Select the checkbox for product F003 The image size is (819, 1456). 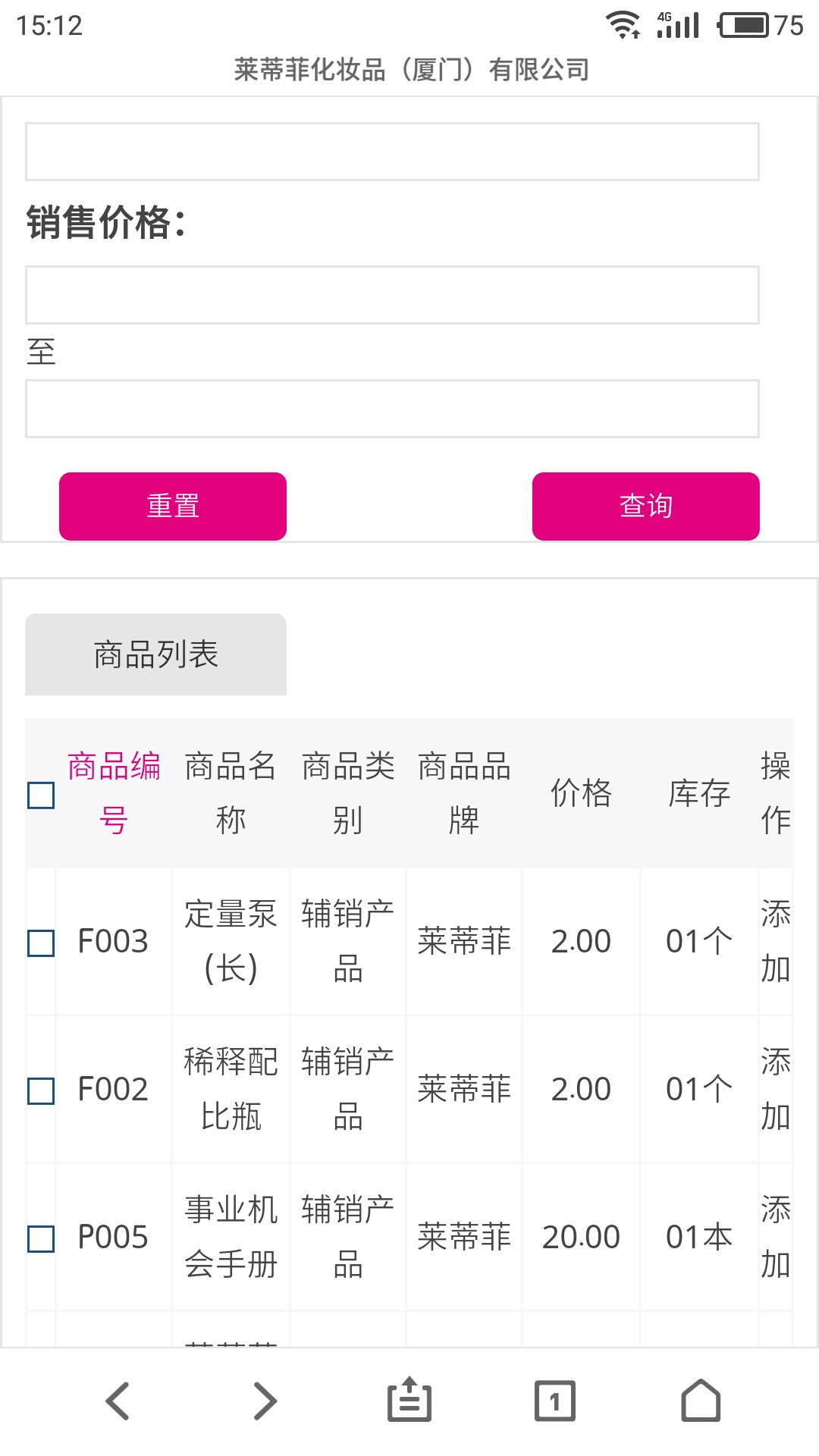(41, 943)
